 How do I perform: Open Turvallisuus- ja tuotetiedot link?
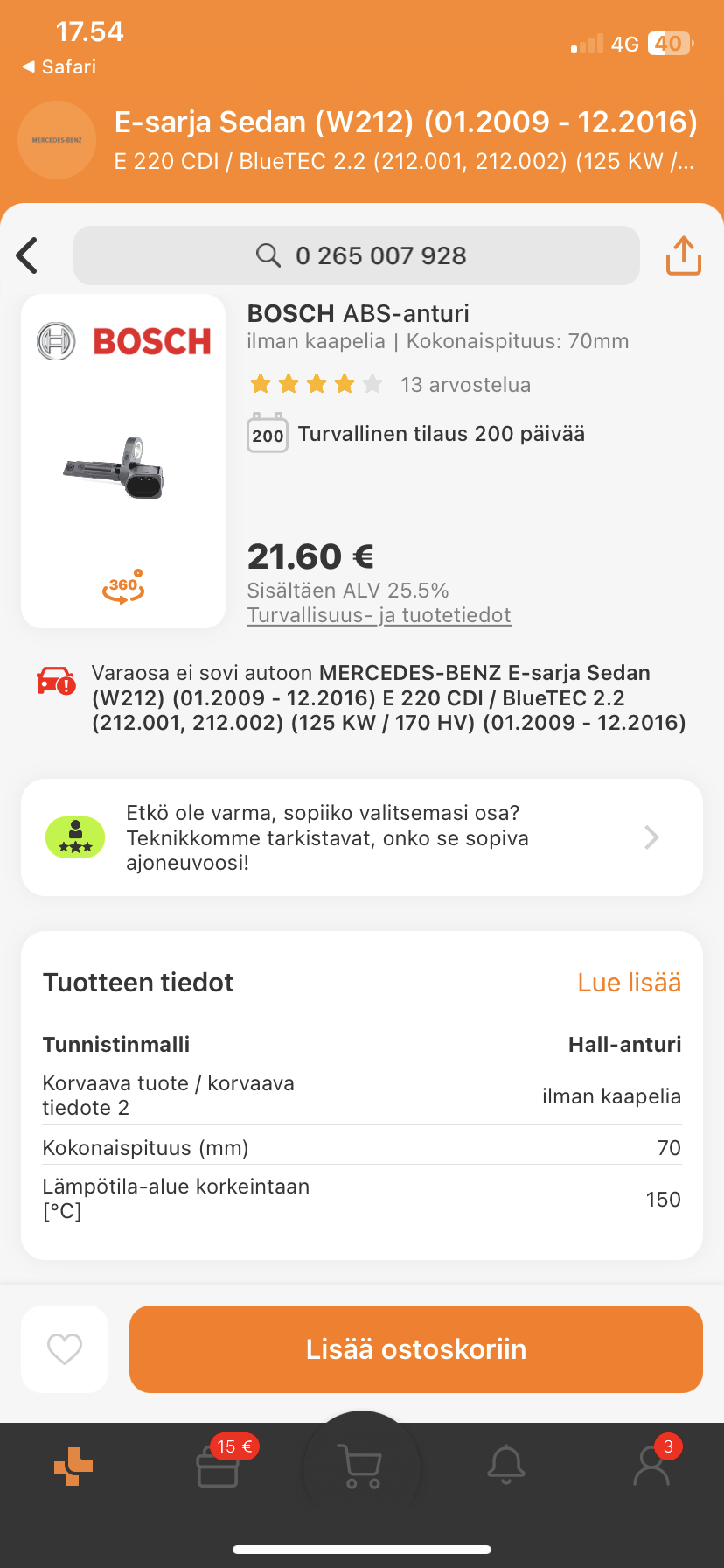click(x=379, y=615)
